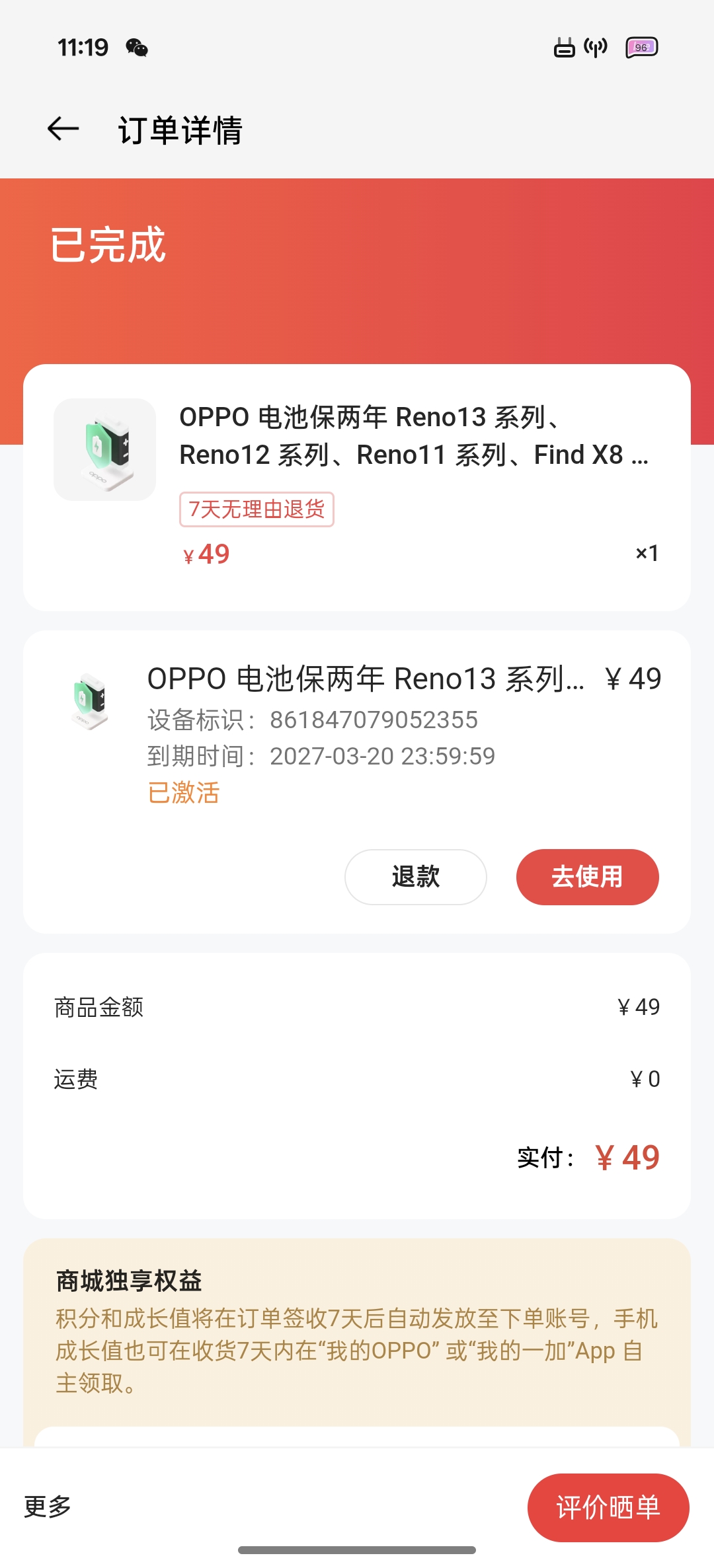Open the 订单详情 page title area
Image resolution: width=714 pixels, height=1568 pixels.
(180, 130)
